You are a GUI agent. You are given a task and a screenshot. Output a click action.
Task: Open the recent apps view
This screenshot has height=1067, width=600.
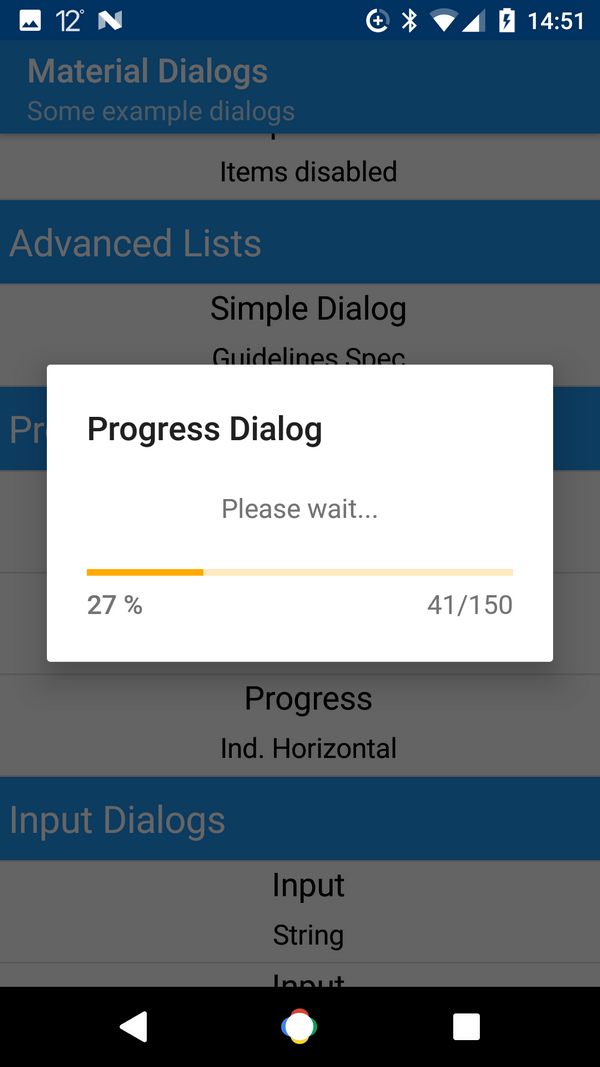point(466,1026)
